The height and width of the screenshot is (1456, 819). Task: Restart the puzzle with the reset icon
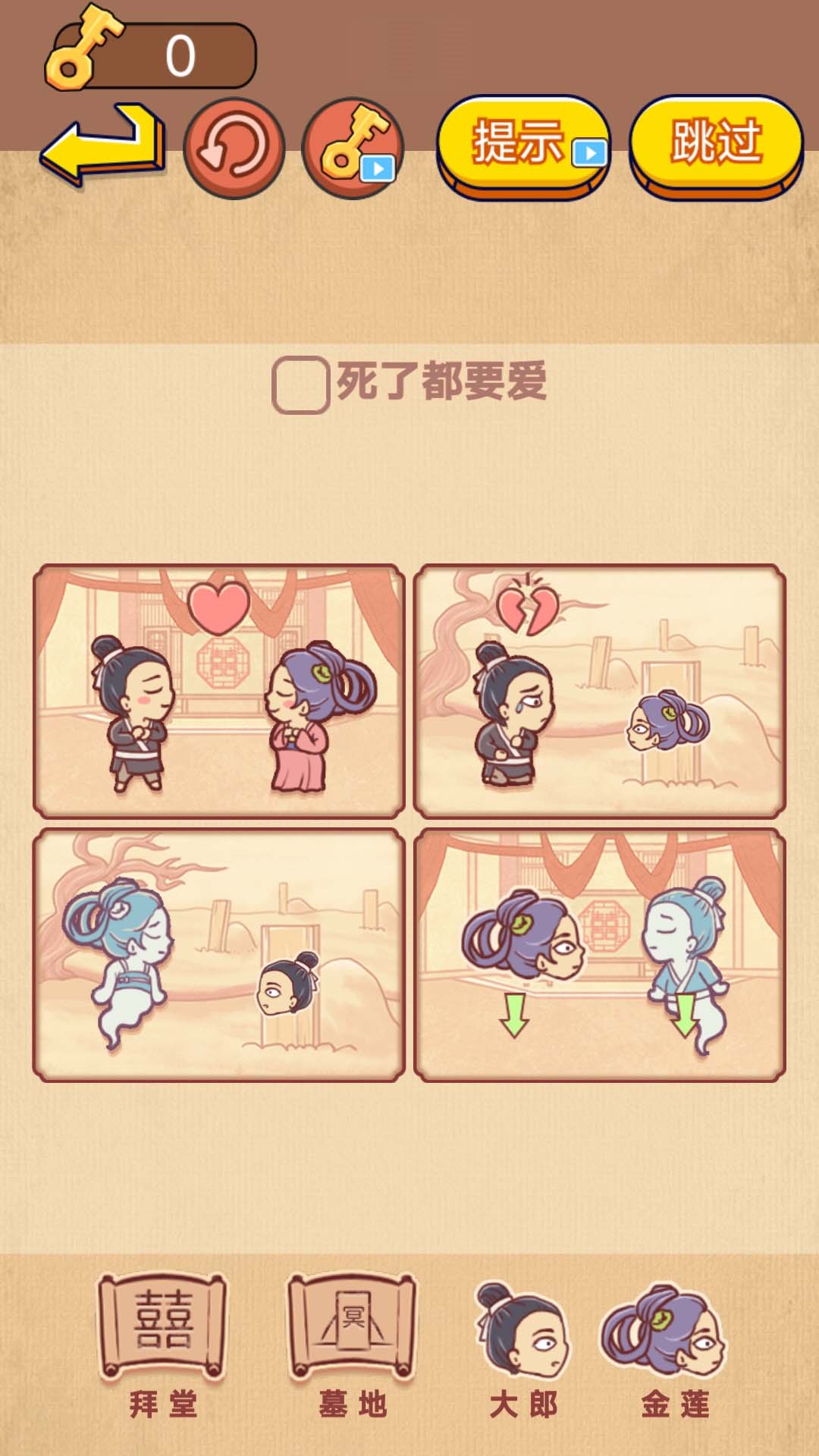pos(234,148)
